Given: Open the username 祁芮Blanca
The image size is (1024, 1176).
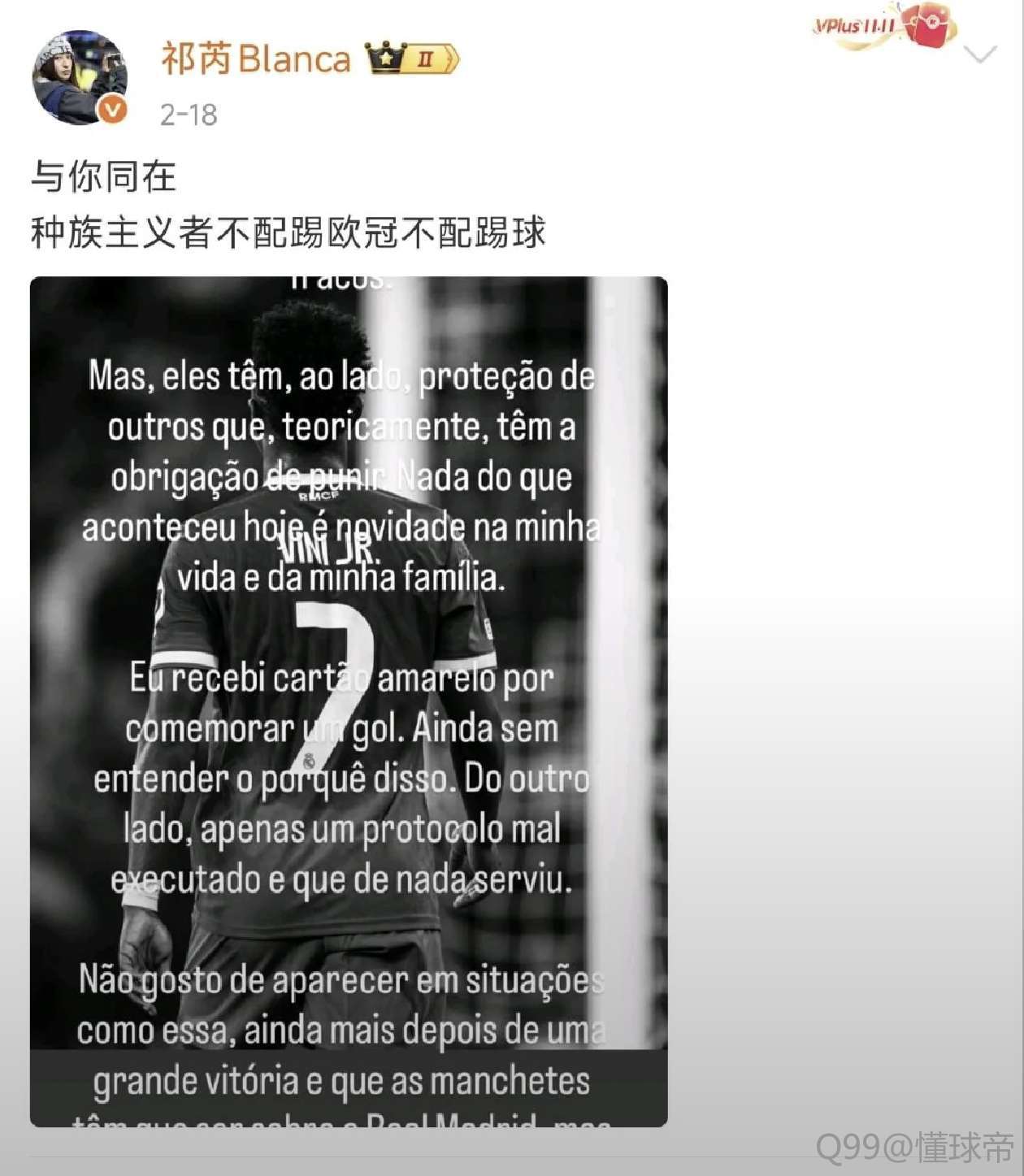Looking at the screenshot, I should pyautogui.click(x=255, y=59).
